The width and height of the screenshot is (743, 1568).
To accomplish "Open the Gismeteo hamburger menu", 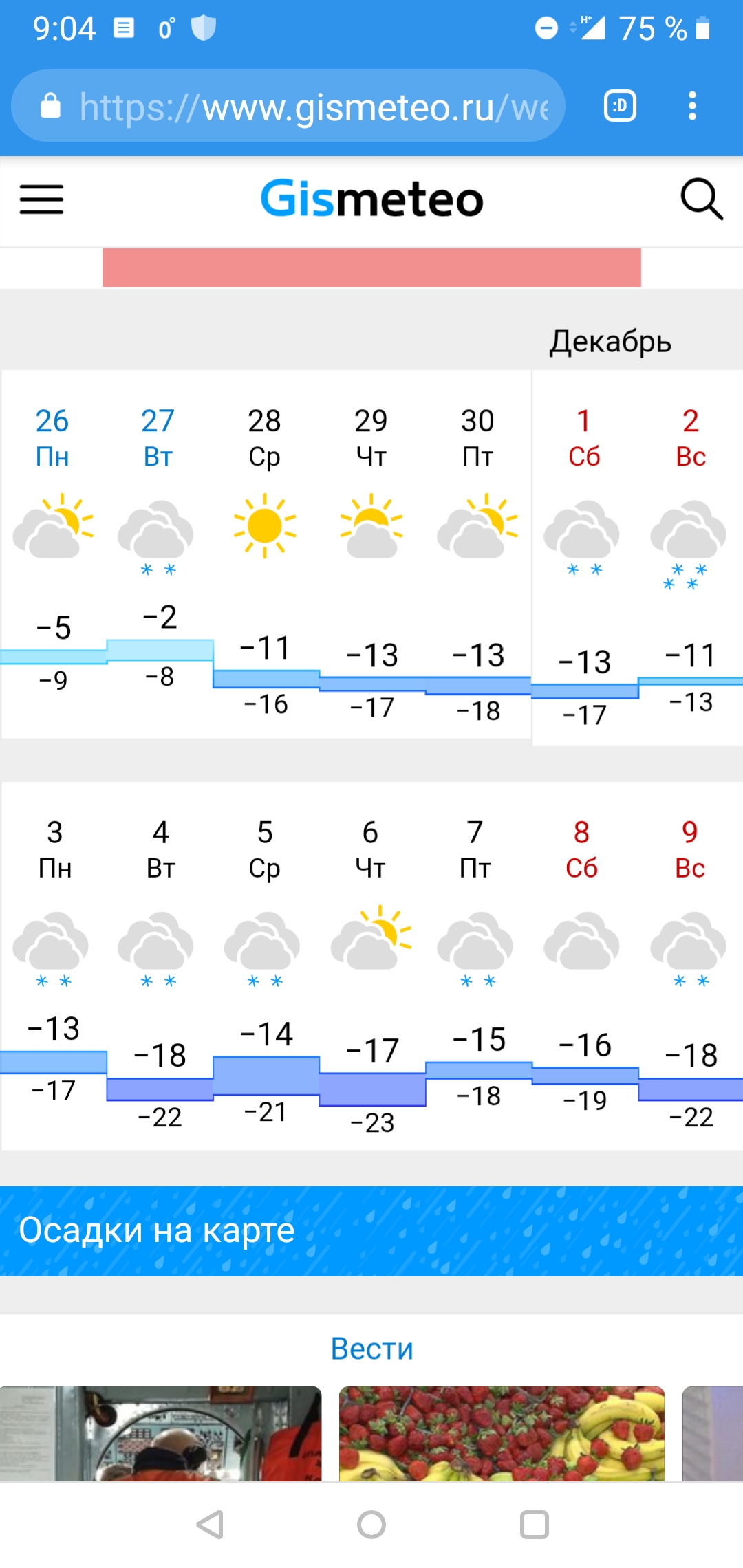I will [41, 199].
